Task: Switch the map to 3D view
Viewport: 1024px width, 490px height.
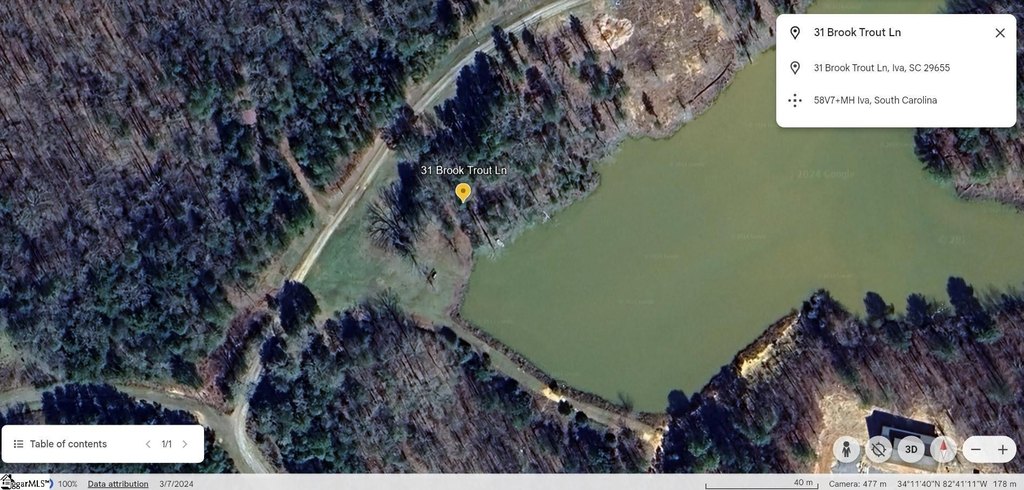Action: point(911,450)
